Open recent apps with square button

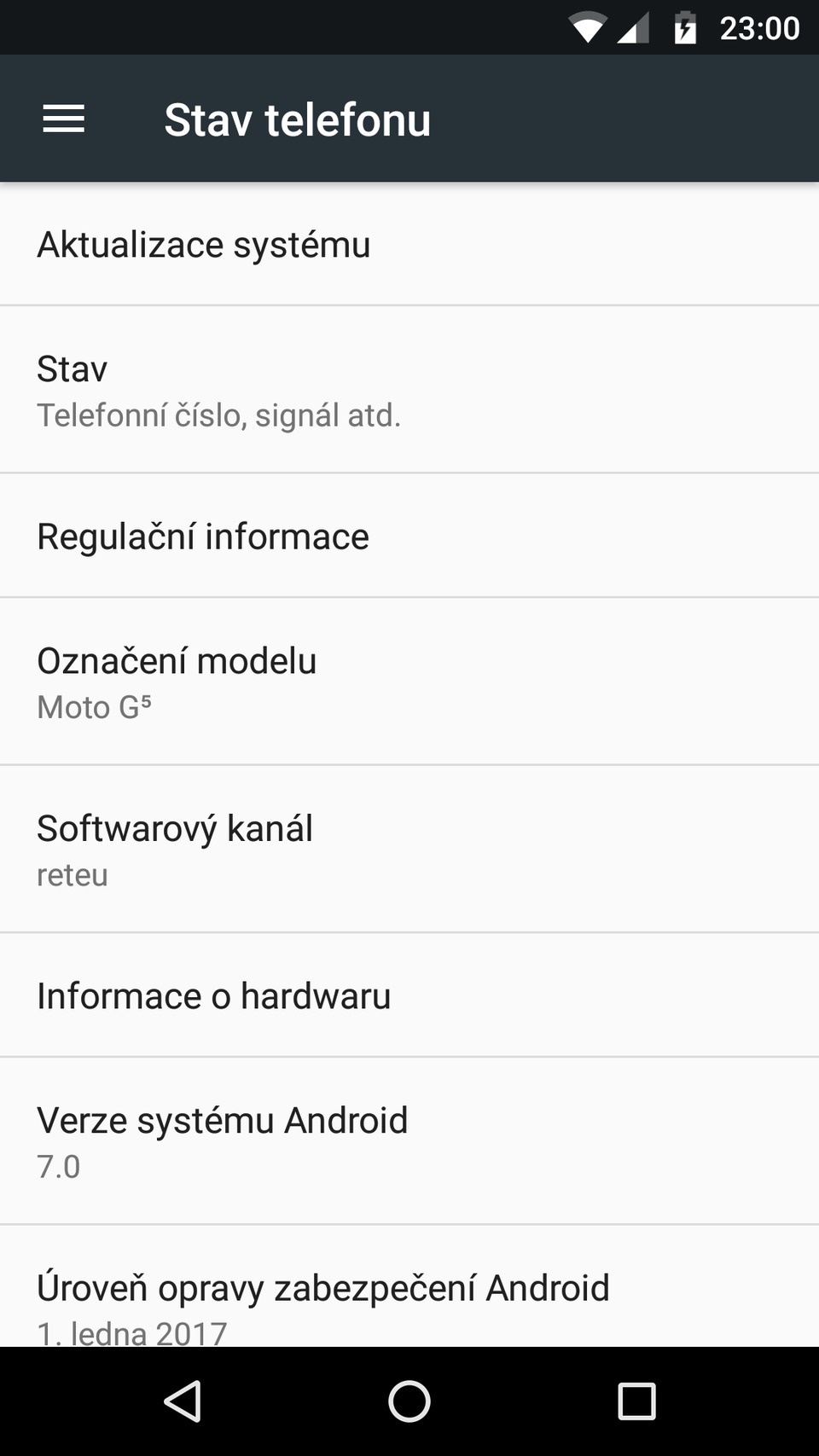(x=636, y=1400)
